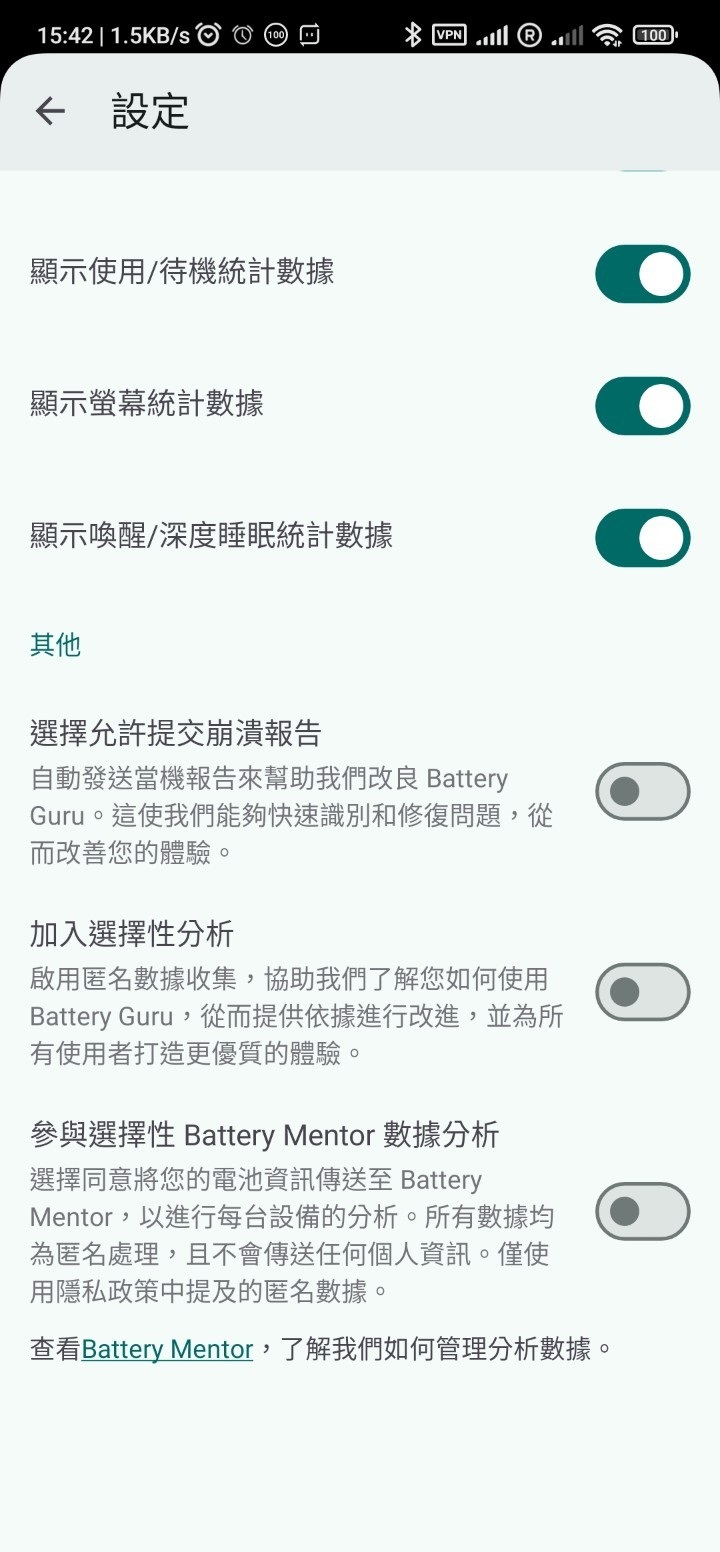Select the 其他 section header
The width and height of the screenshot is (720, 1552).
click(x=55, y=645)
